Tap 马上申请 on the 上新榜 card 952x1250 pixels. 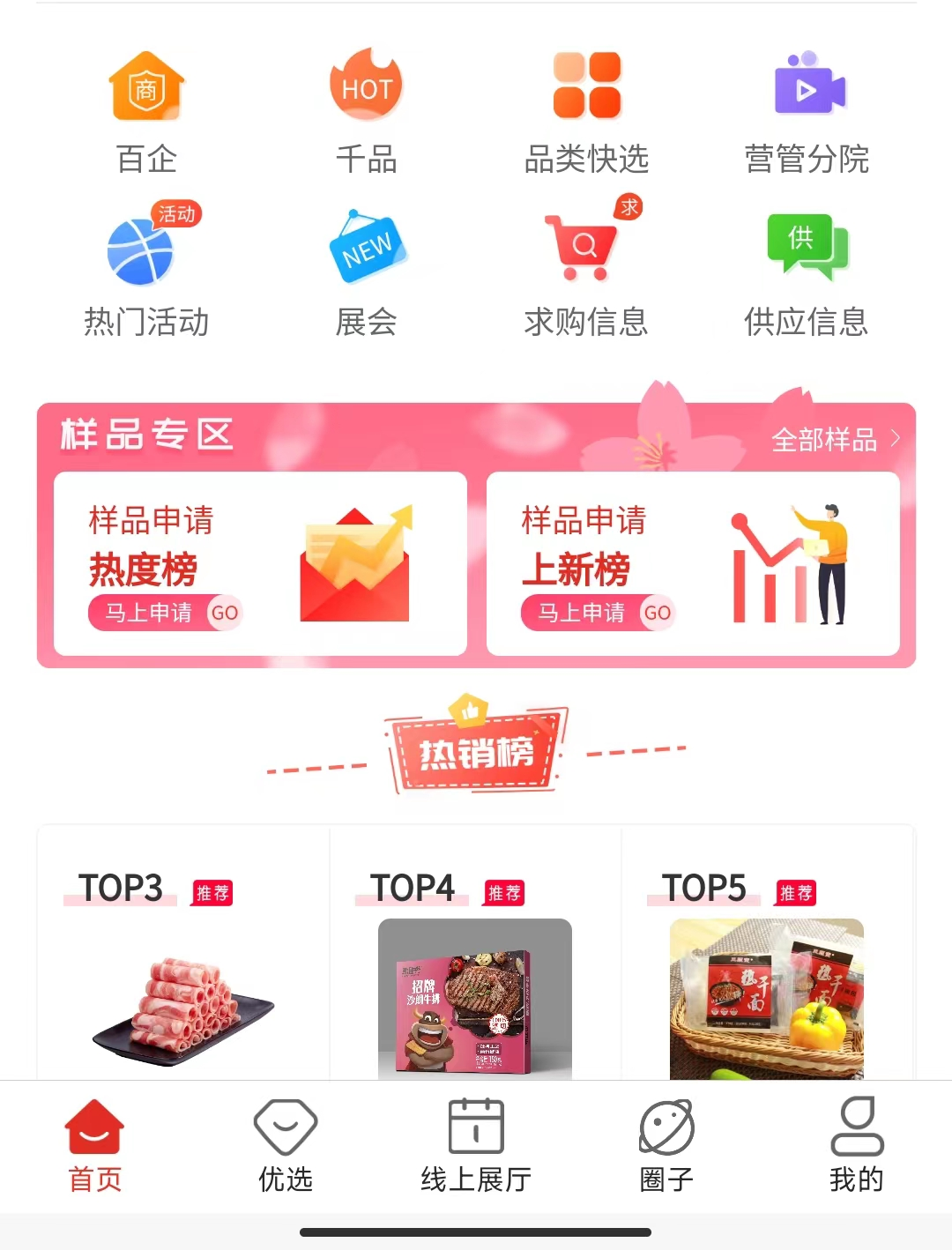[598, 613]
